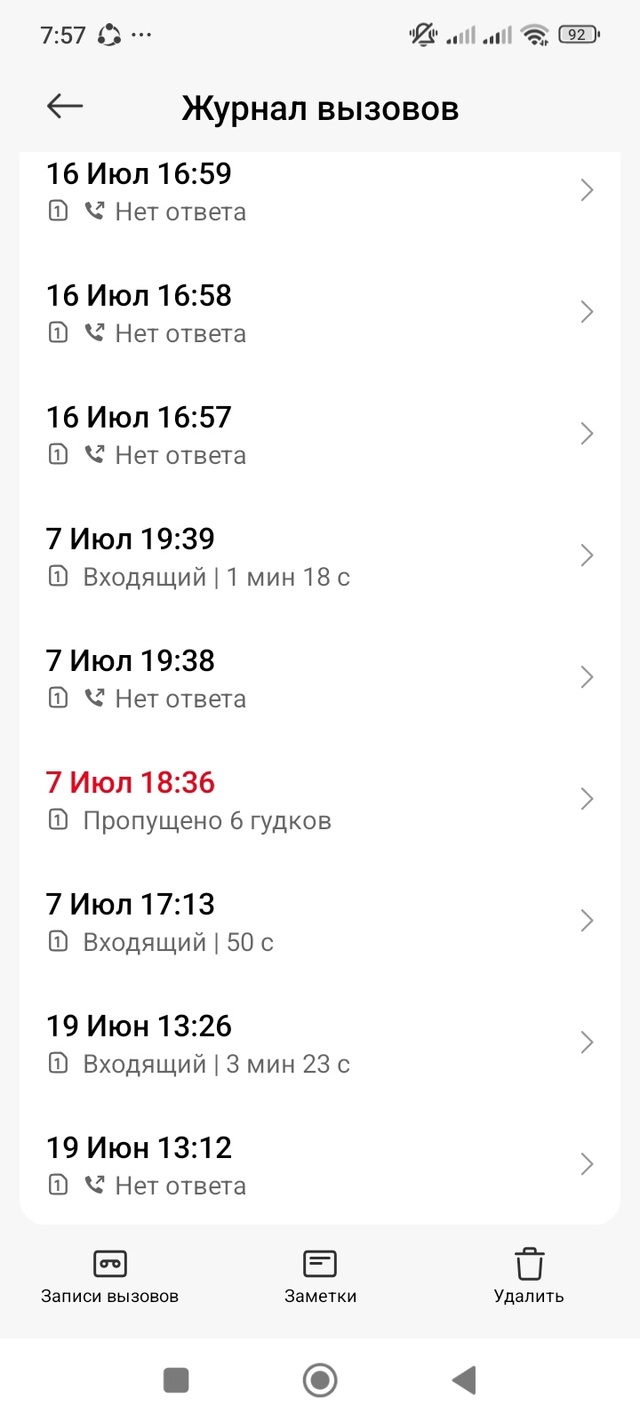The width and height of the screenshot is (640, 1422).
Task: Open the 16 Июл 16:57 call entry
Action: coord(320,435)
